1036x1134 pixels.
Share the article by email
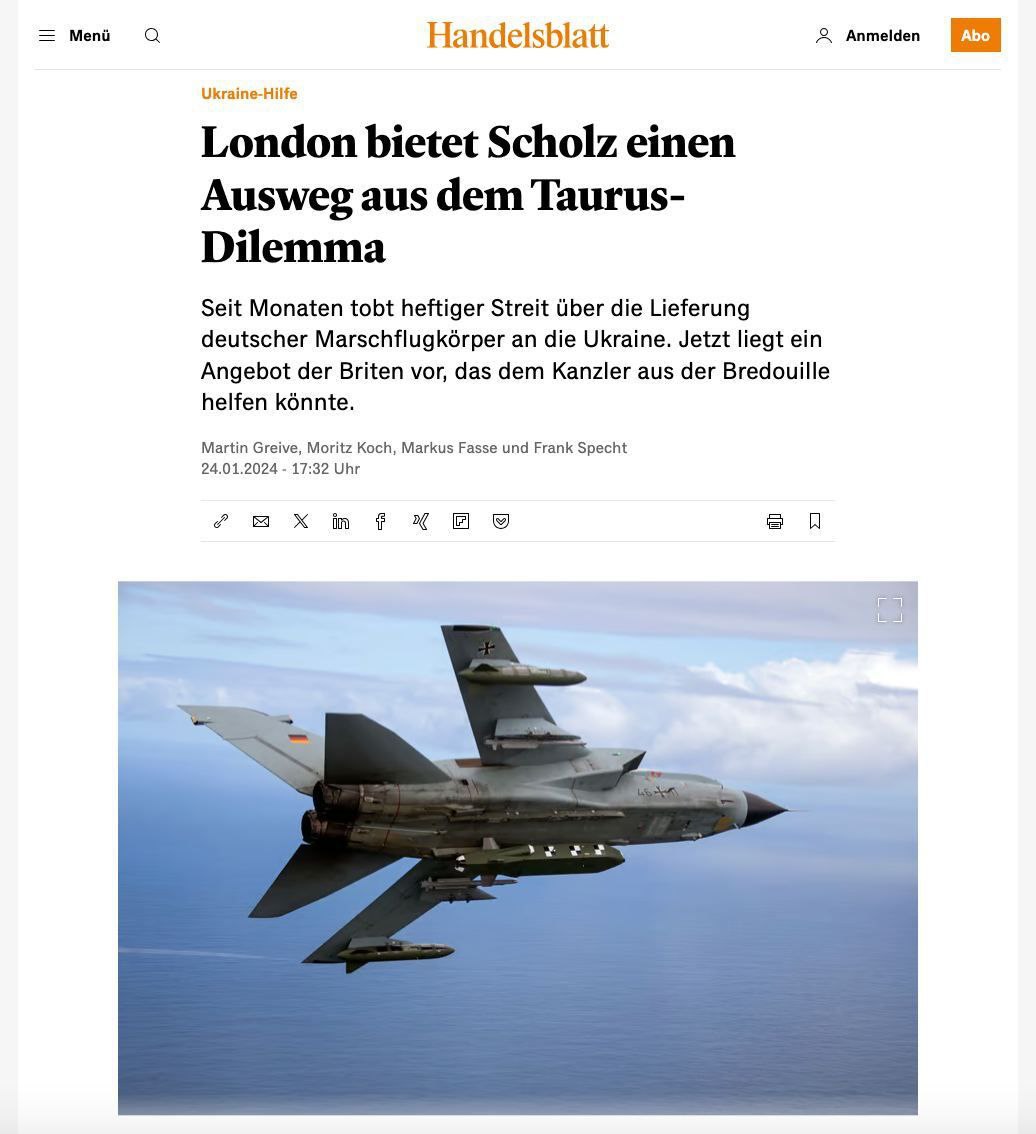(261, 521)
